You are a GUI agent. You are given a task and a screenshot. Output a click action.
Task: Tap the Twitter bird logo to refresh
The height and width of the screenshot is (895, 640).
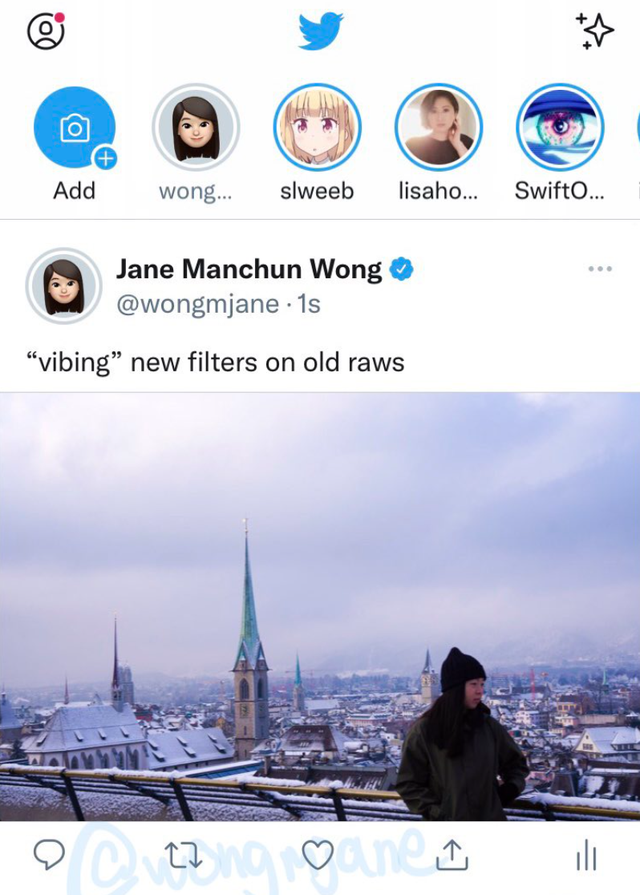(x=321, y=32)
